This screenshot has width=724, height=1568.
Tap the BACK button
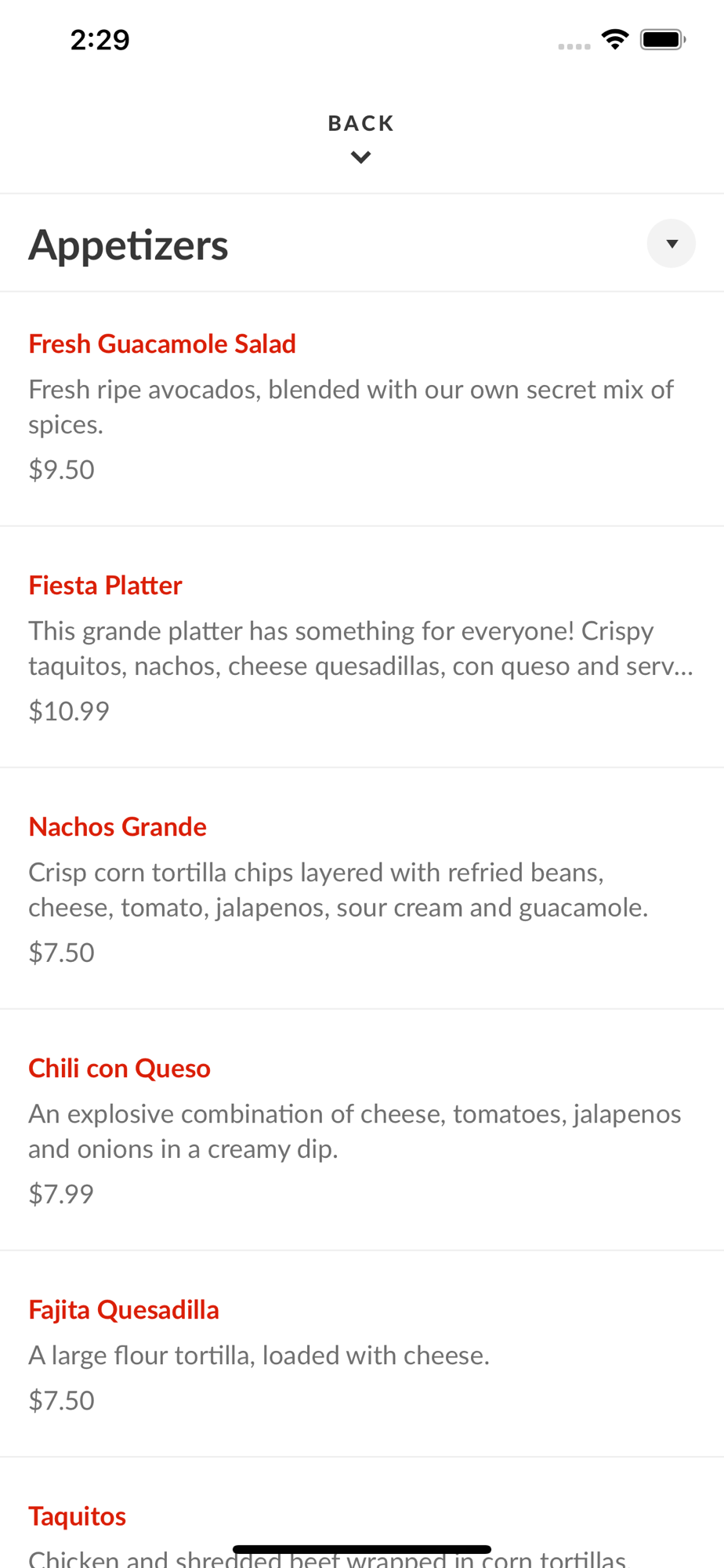pyautogui.click(x=360, y=136)
